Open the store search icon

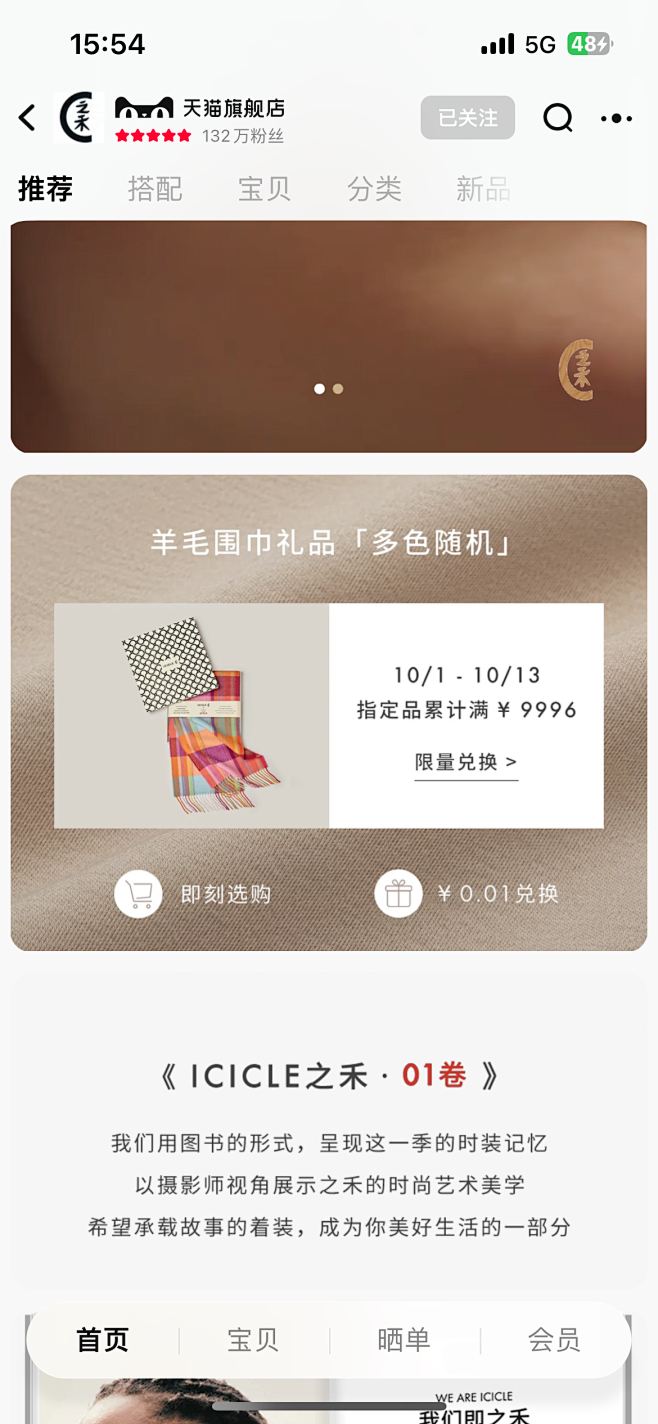click(558, 118)
